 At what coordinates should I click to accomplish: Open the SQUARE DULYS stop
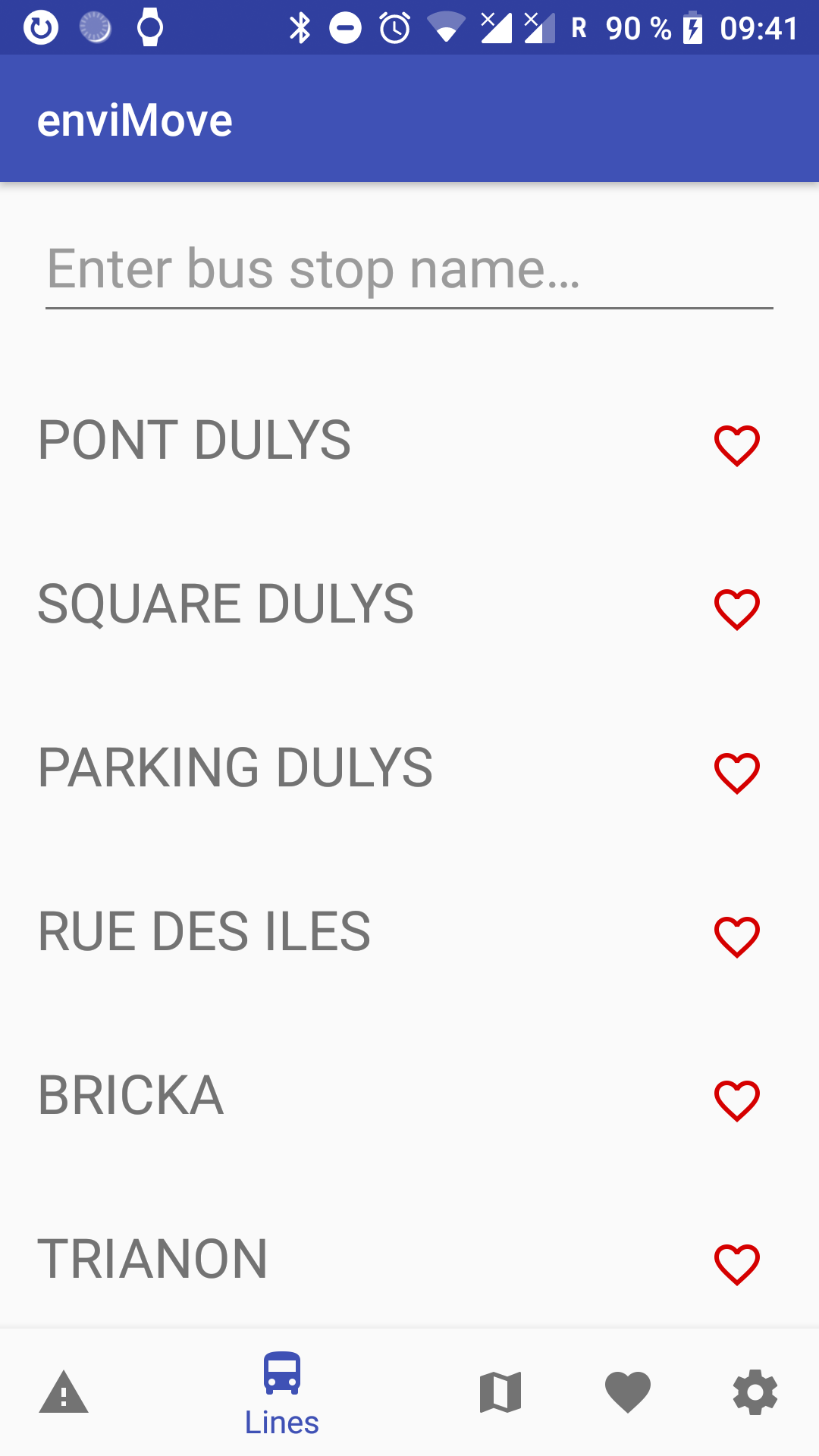(x=226, y=604)
